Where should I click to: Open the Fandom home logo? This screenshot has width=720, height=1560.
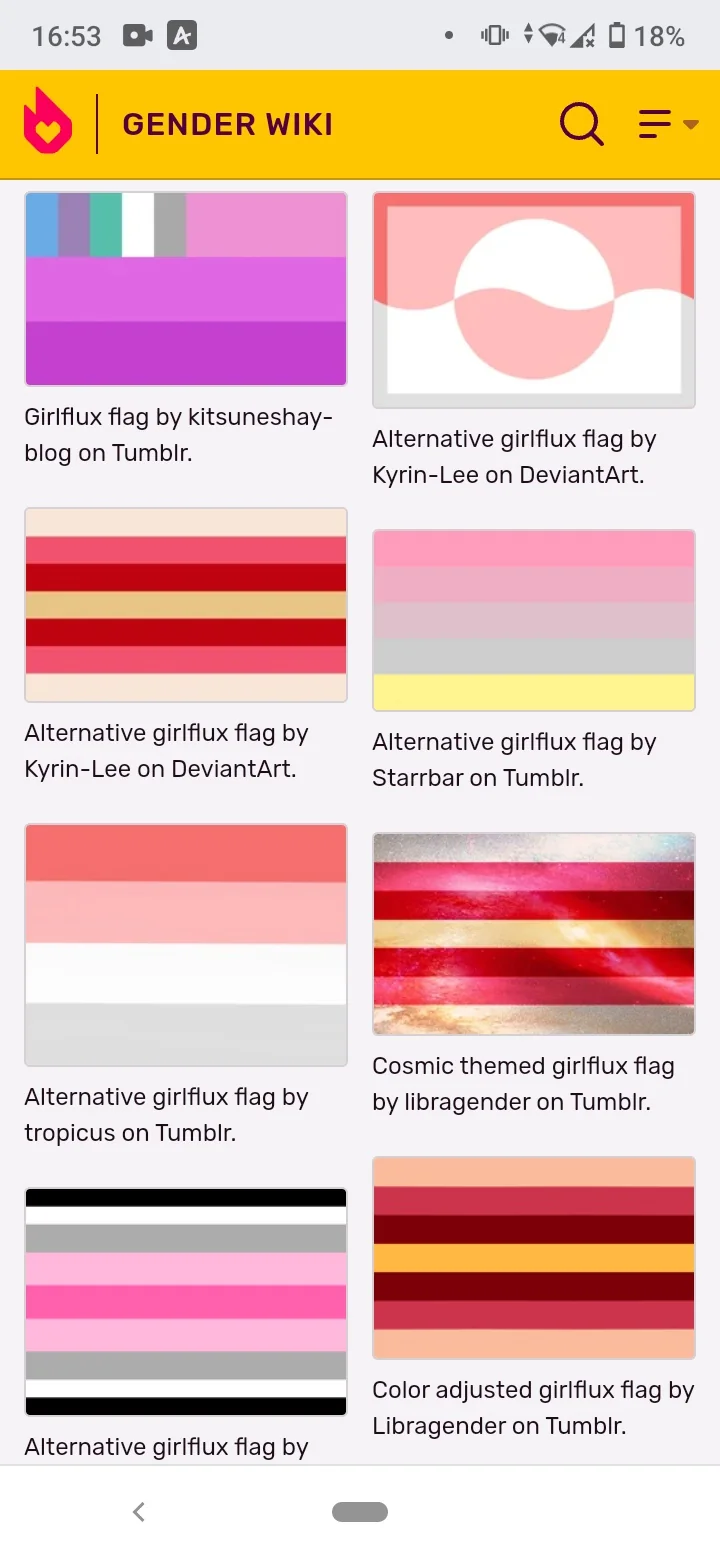47,122
